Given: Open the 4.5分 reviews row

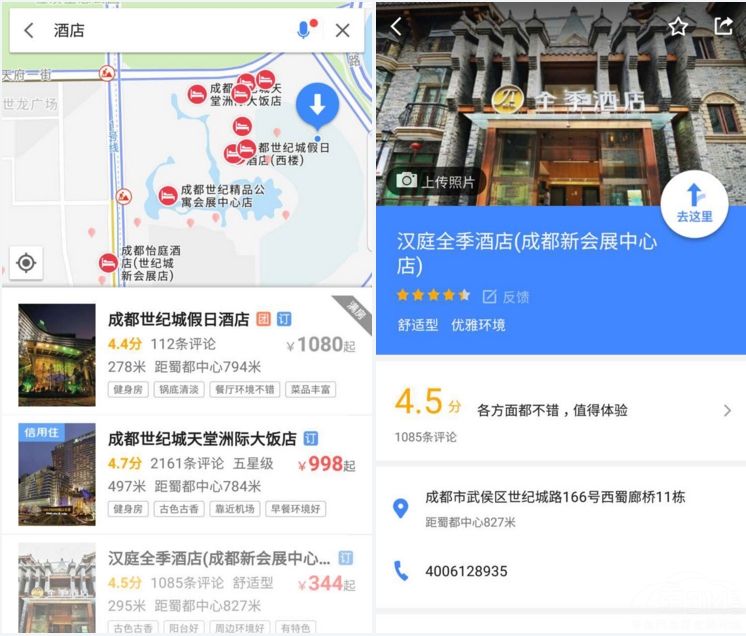Looking at the screenshot, I should 560,410.
